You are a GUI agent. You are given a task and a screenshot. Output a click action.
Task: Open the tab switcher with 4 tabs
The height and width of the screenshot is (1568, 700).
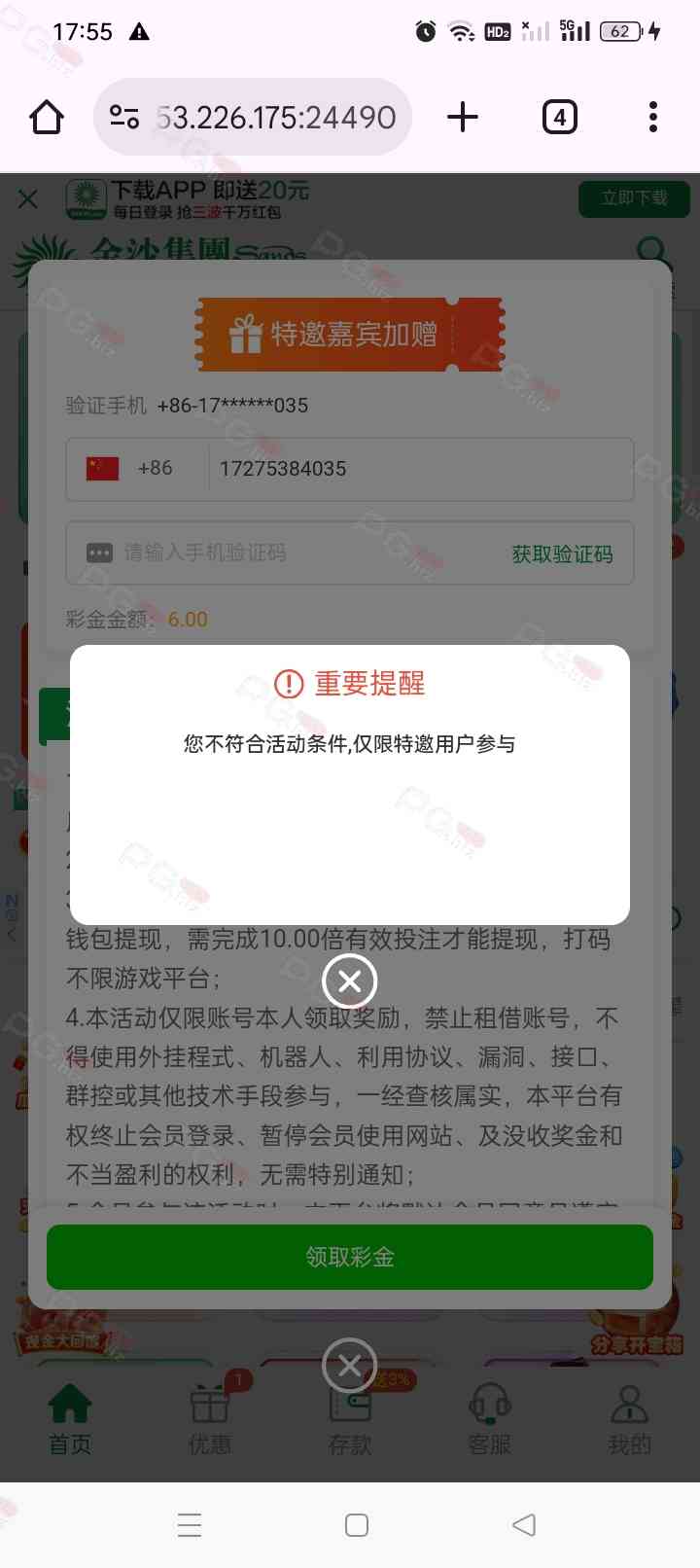click(559, 118)
